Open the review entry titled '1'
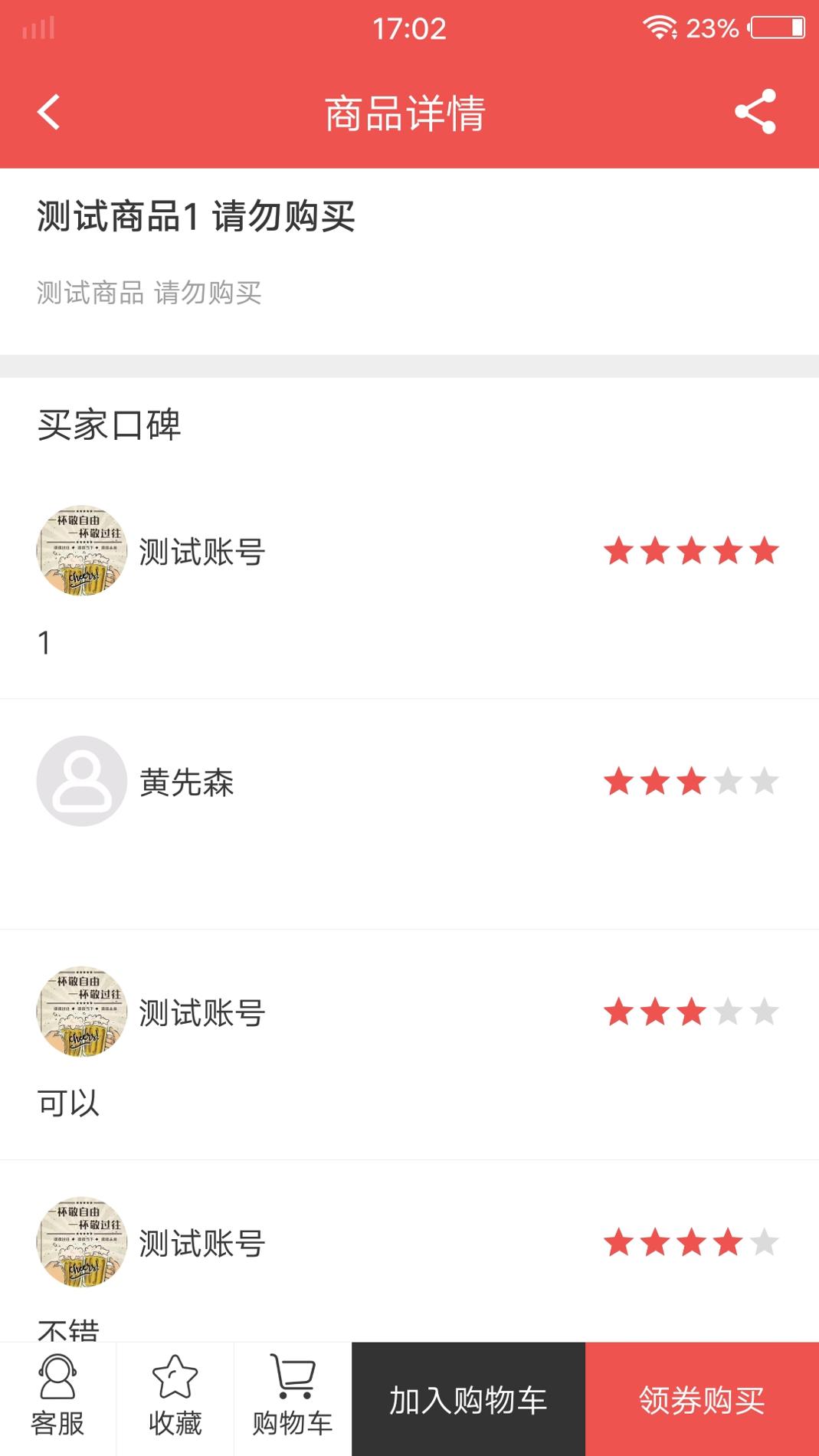819x1456 pixels. coord(44,644)
